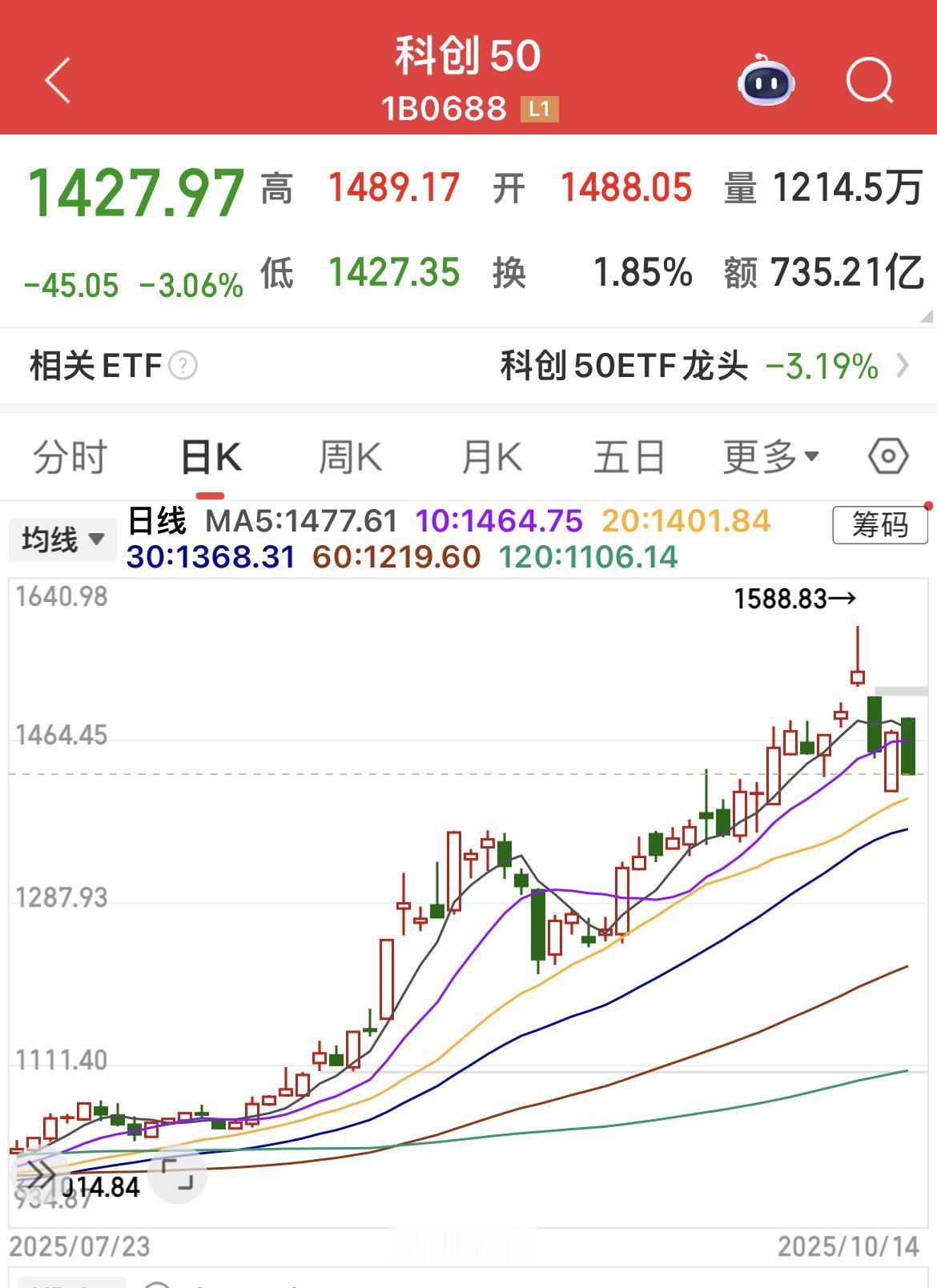Select the 日K chart tab

coord(211,458)
